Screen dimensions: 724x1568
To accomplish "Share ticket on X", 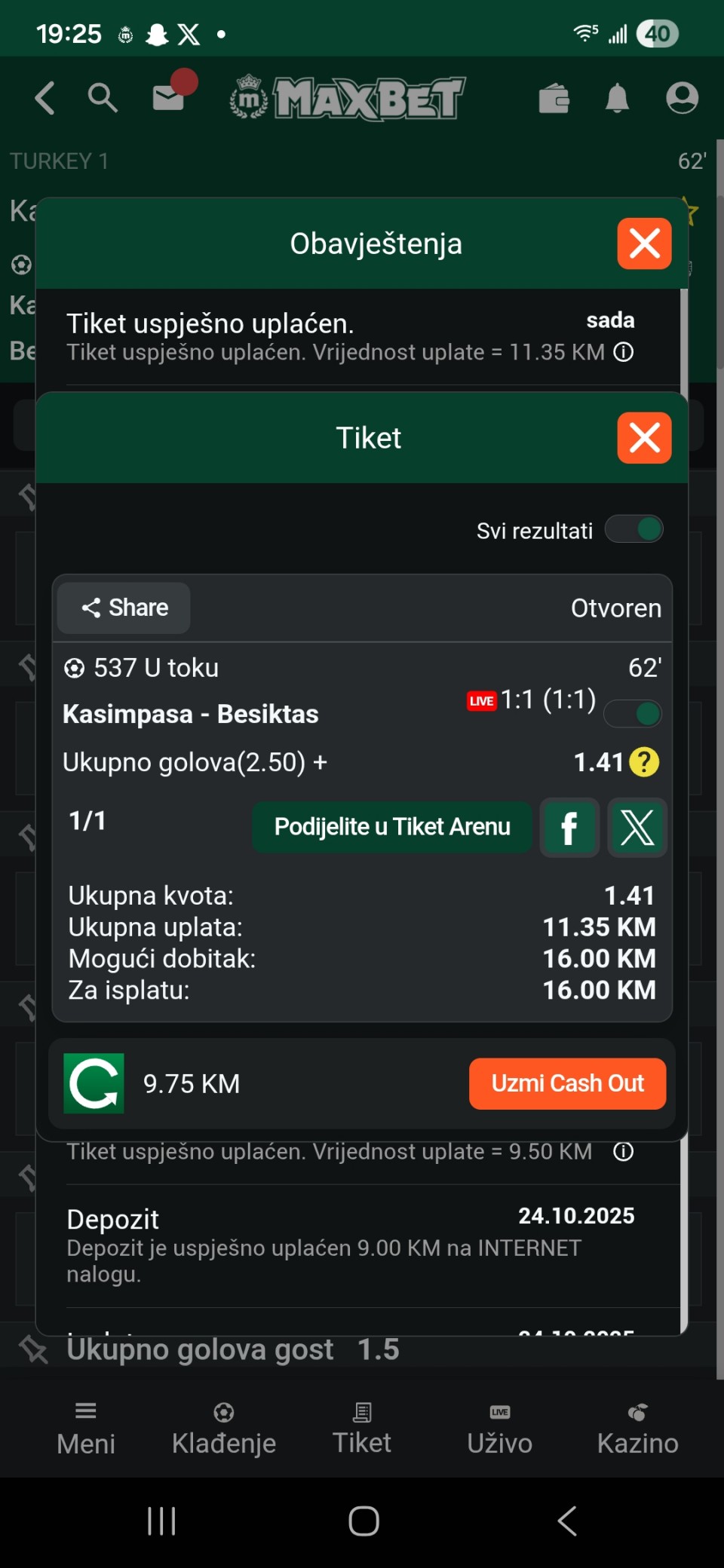I will coord(637,828).
